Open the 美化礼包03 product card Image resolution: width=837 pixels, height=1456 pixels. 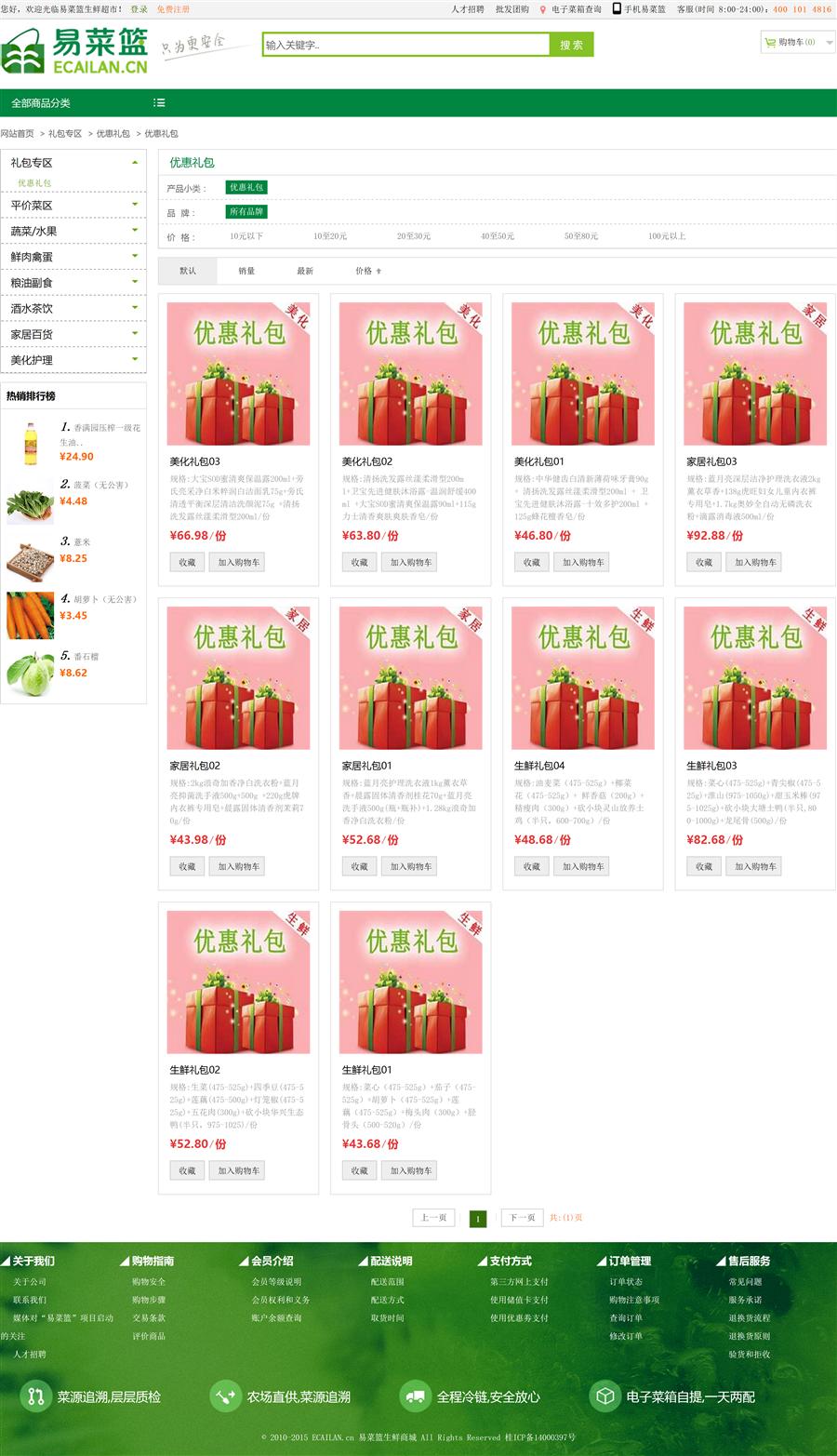238,374
